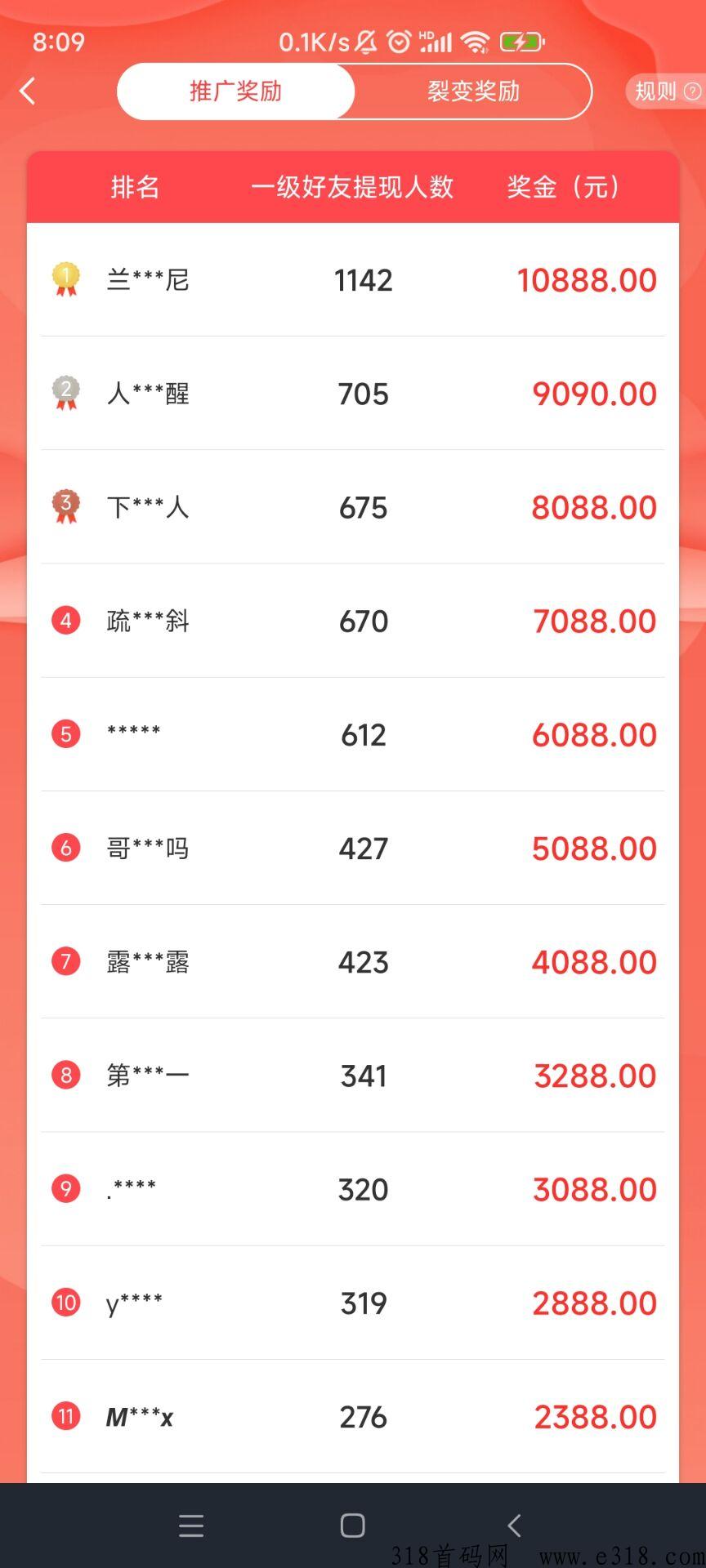Screen dimensions: 706x1568
Task: Tap the 一级好友提现人数 column header
Action: pos(355,187)
